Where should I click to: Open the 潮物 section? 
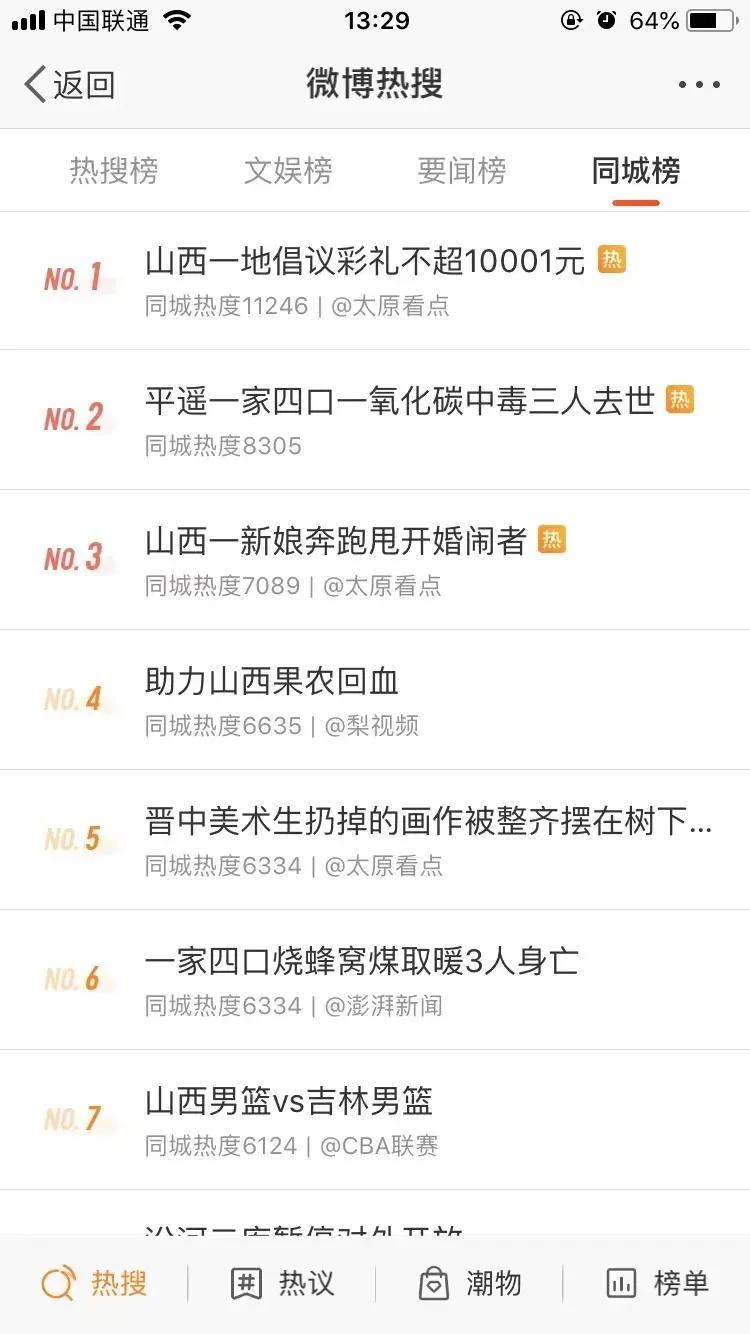click(x=469, y=1283)
